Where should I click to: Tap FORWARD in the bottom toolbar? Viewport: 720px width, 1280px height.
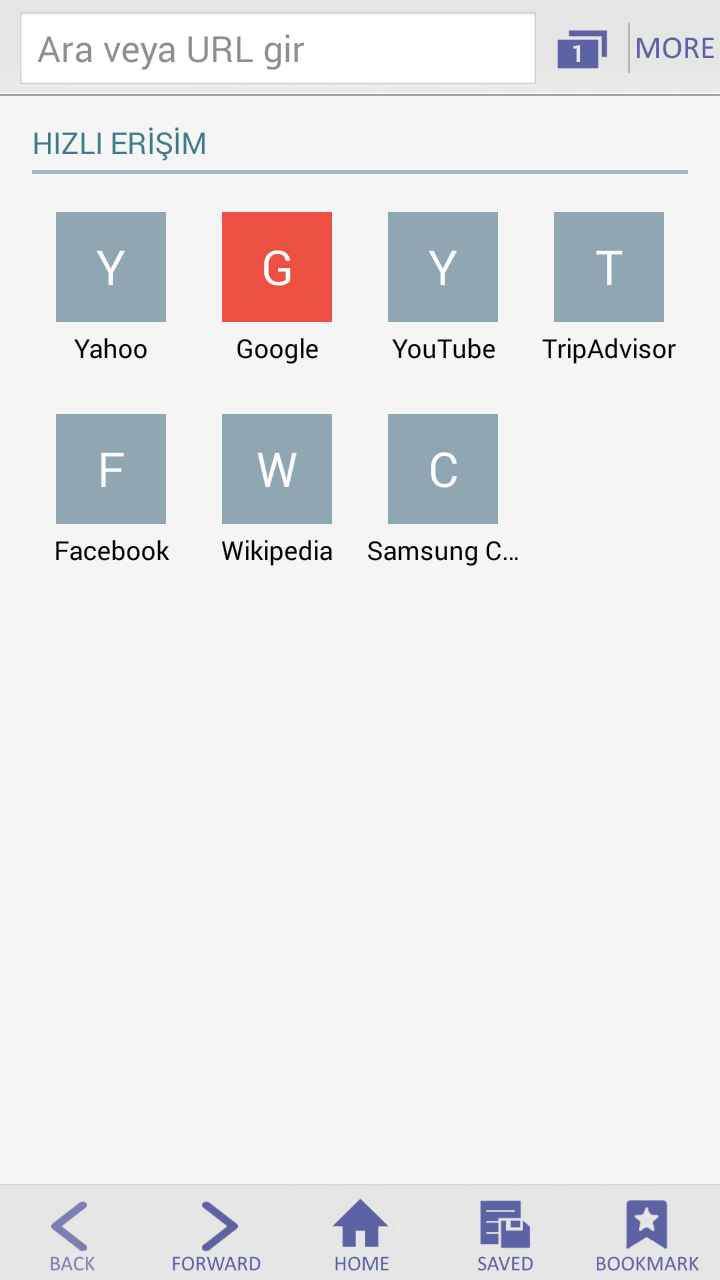pos(216,1235)
